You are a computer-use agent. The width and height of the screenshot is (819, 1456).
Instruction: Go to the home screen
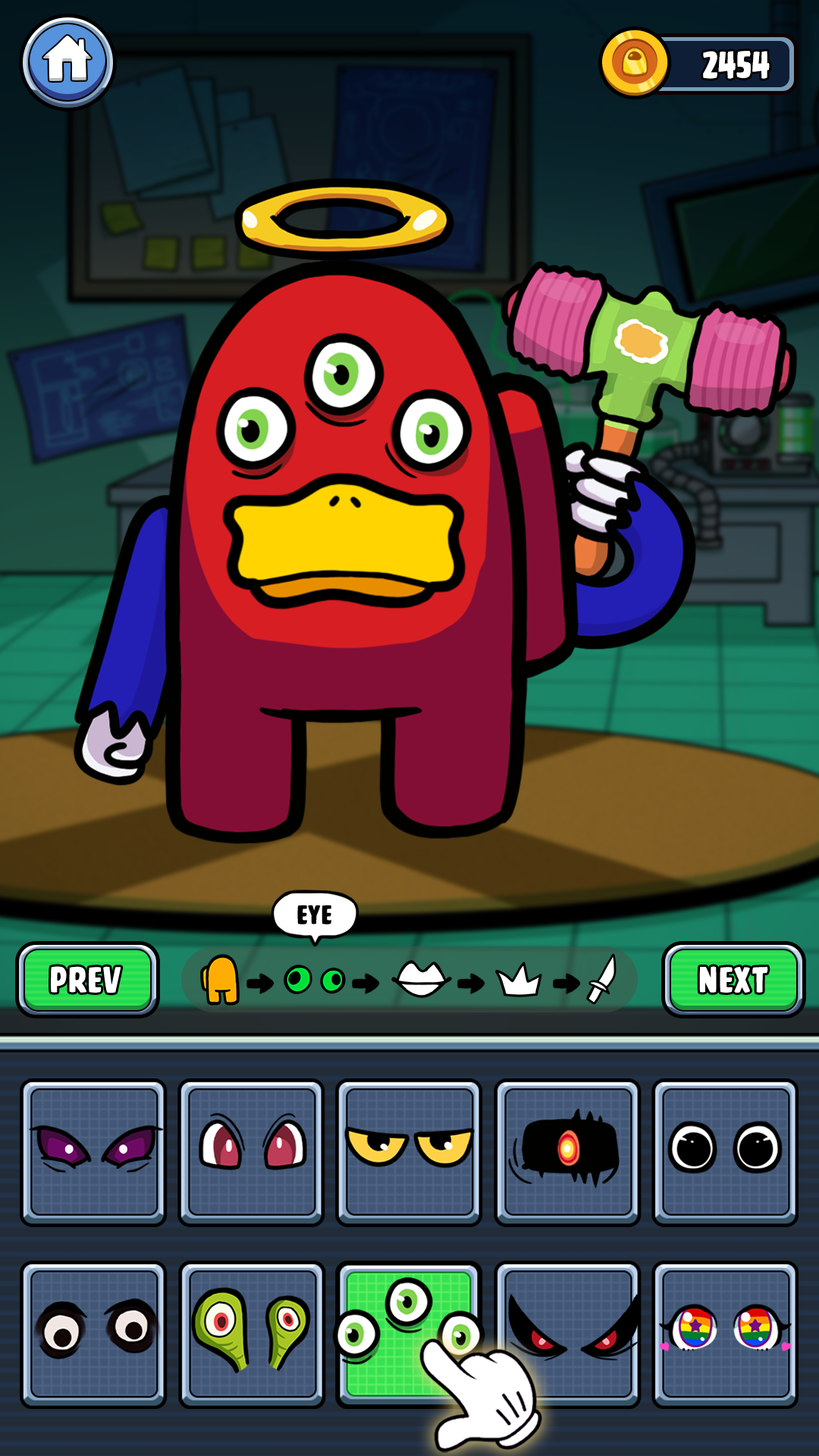[x=67, y=62]
